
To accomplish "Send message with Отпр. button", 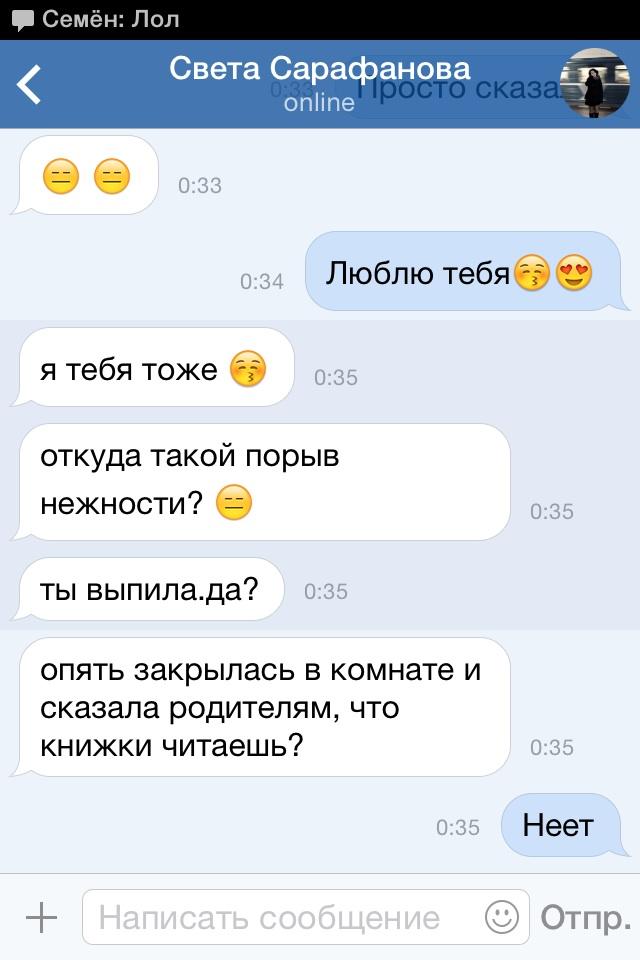I will [x=585, y=917].
